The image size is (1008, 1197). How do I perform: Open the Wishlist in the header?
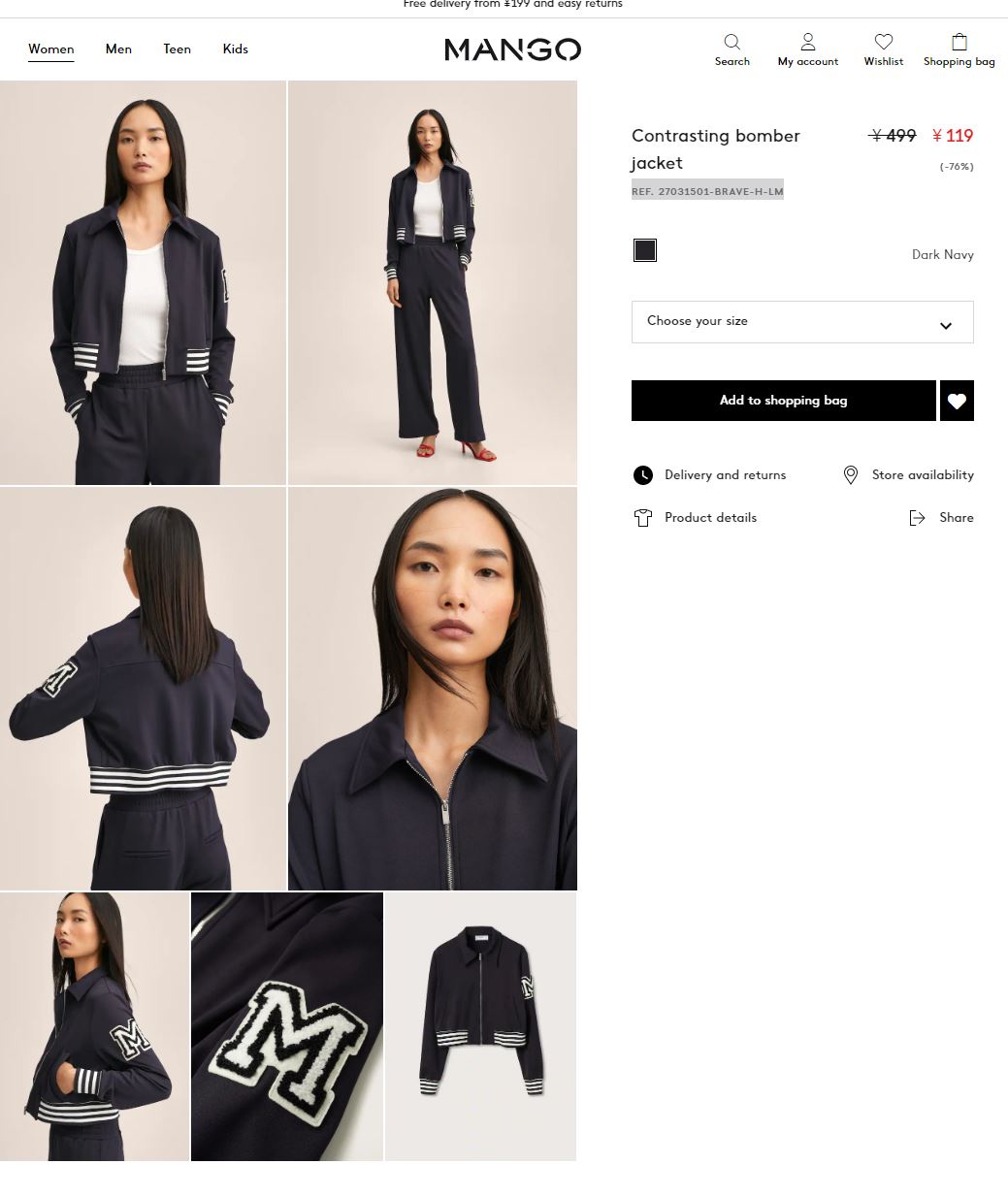(x=883, y=49)
